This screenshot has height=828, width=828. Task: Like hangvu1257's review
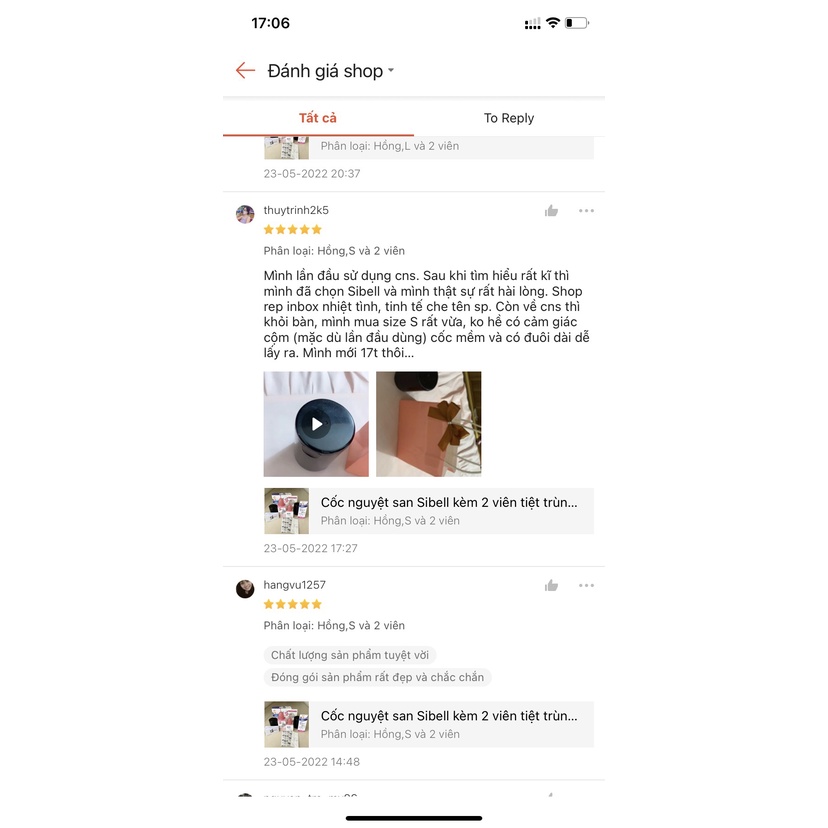(x=551, y=585)
